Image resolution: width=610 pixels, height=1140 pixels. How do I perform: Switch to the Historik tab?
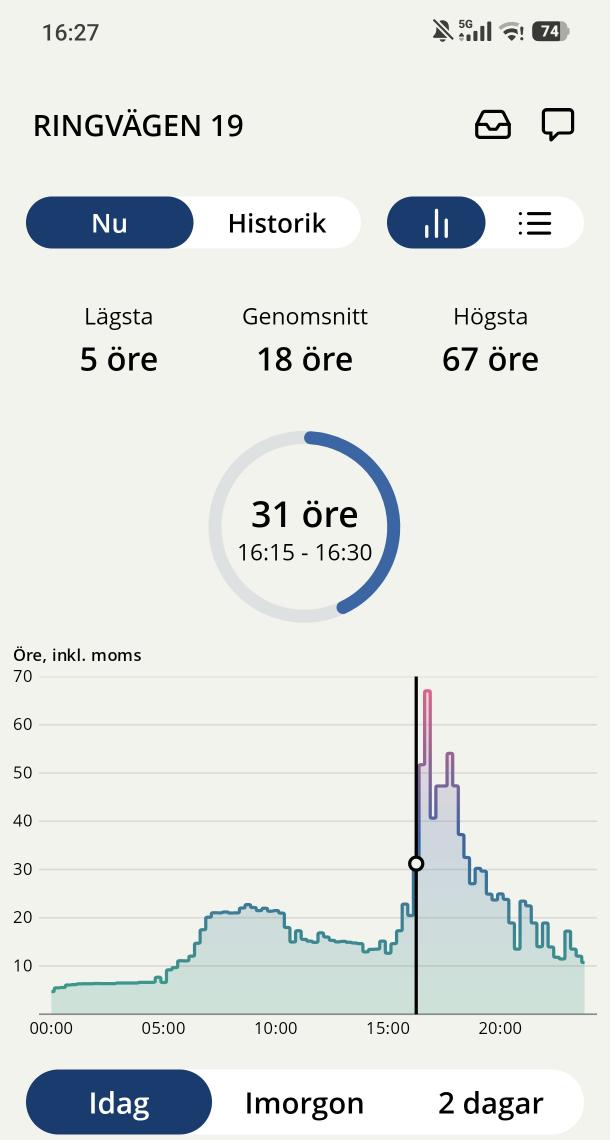pos(277,222)
